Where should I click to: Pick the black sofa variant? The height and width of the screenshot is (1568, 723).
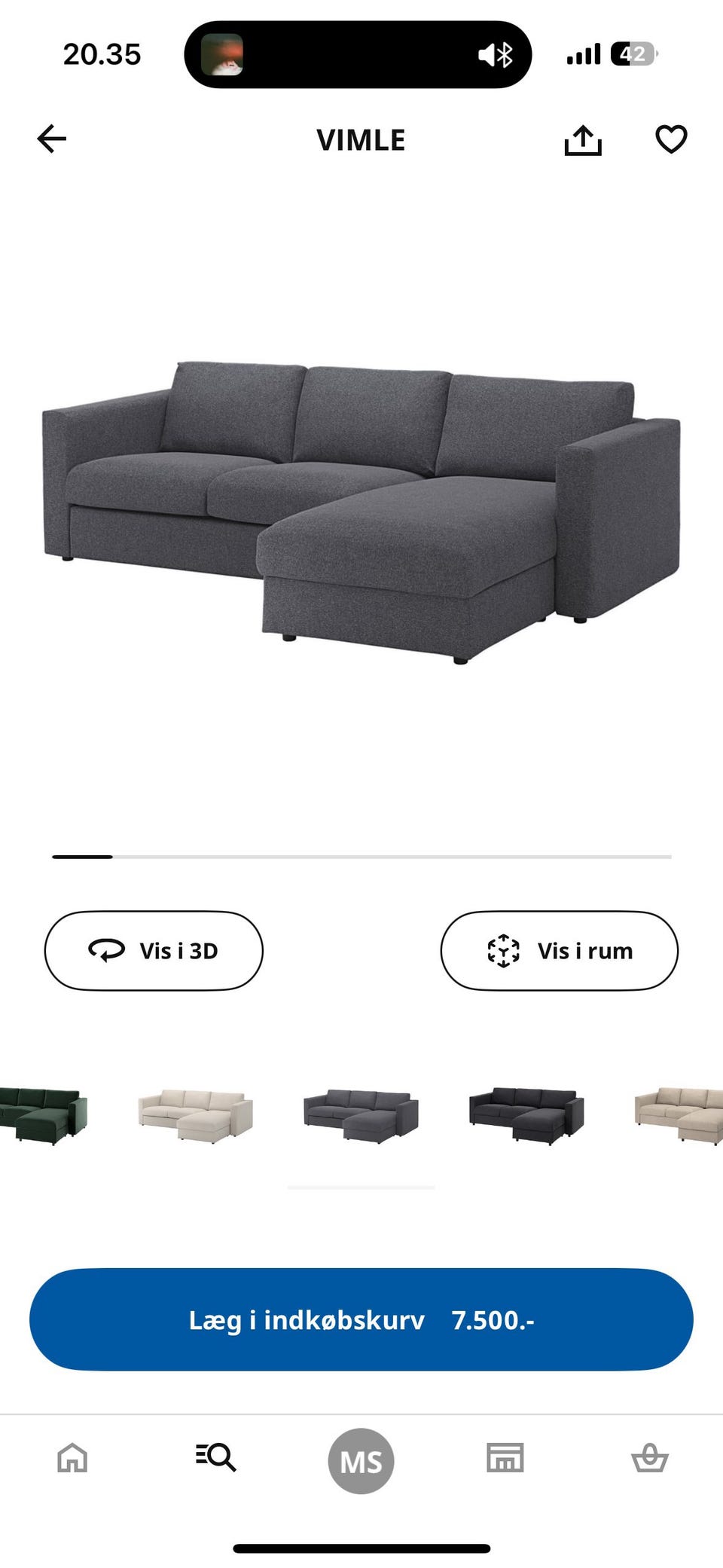tap(526, 1115)
